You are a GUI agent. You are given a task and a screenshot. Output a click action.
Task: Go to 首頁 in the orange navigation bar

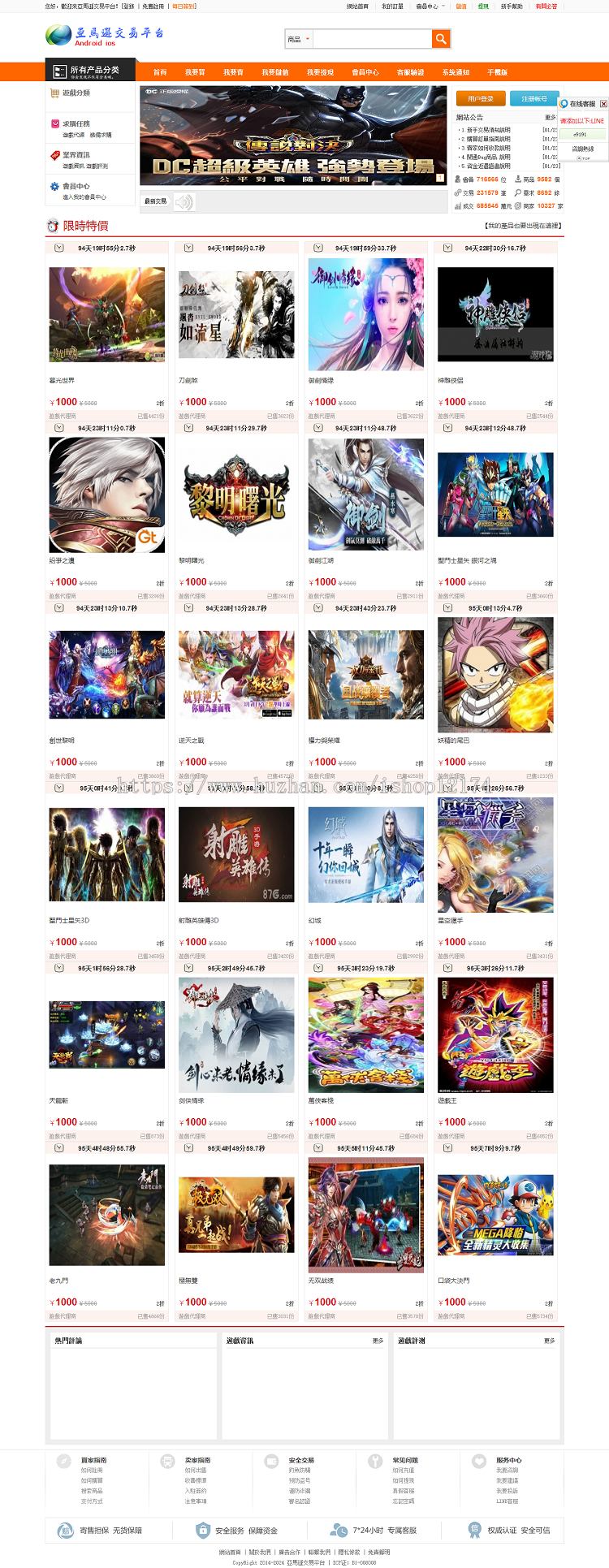pyautogui.click(x=160, y=72)
